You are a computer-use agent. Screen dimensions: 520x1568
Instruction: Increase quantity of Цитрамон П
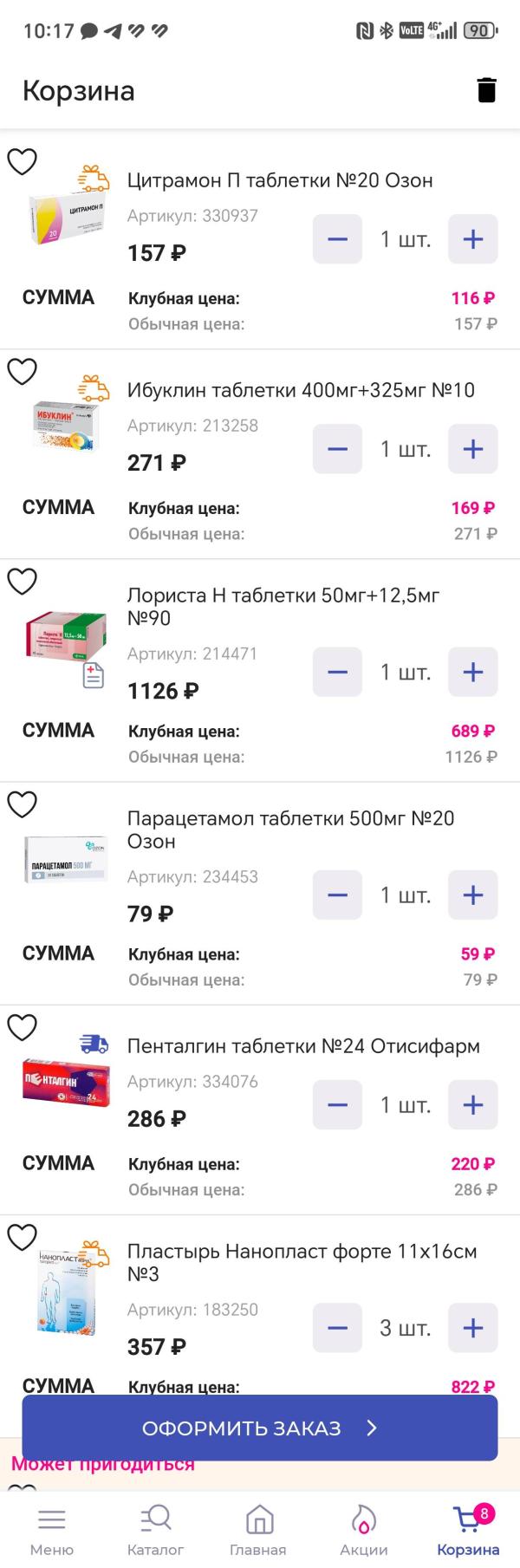[x=472, y=239]
